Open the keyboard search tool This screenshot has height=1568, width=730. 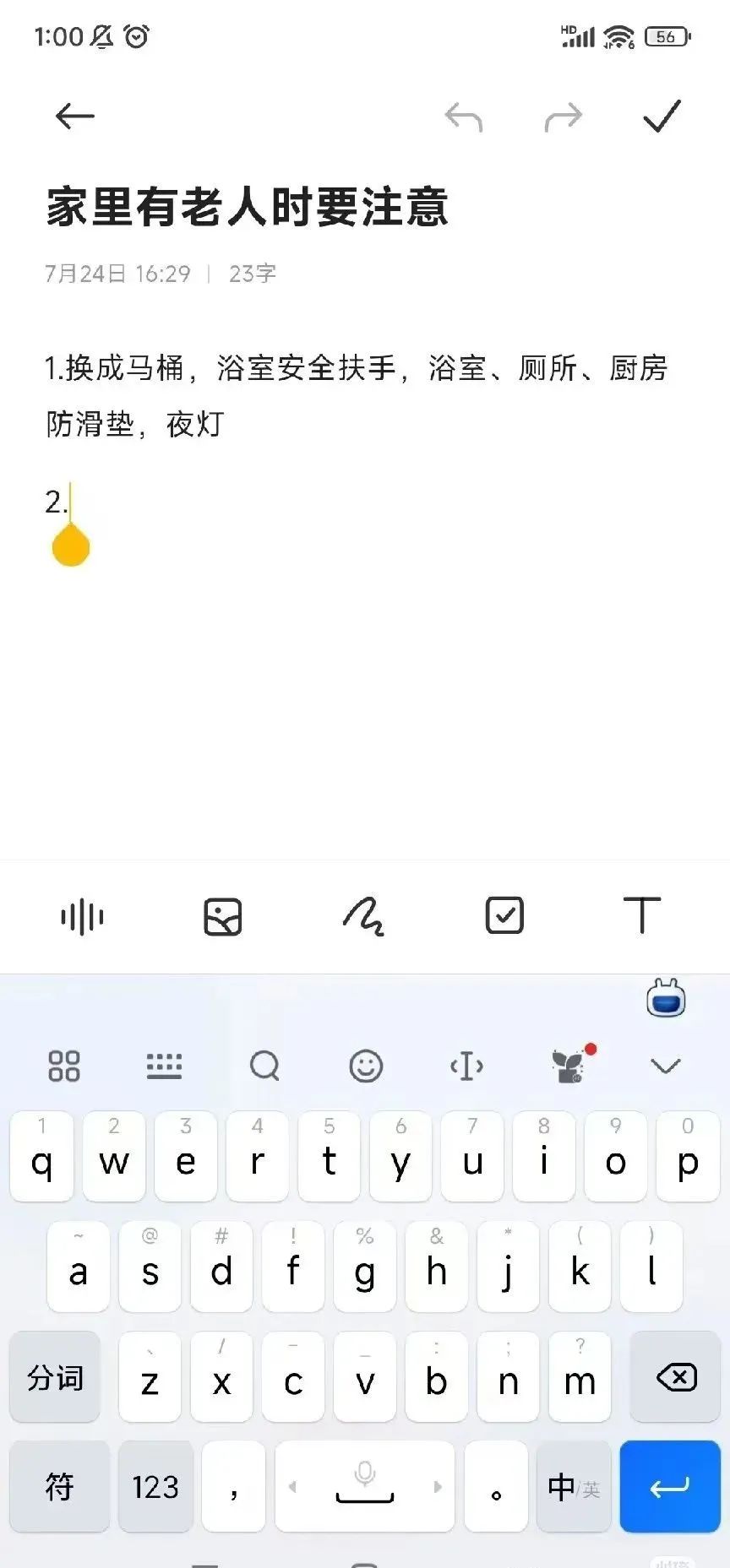pyautogui.click(x=264, y=1066)
